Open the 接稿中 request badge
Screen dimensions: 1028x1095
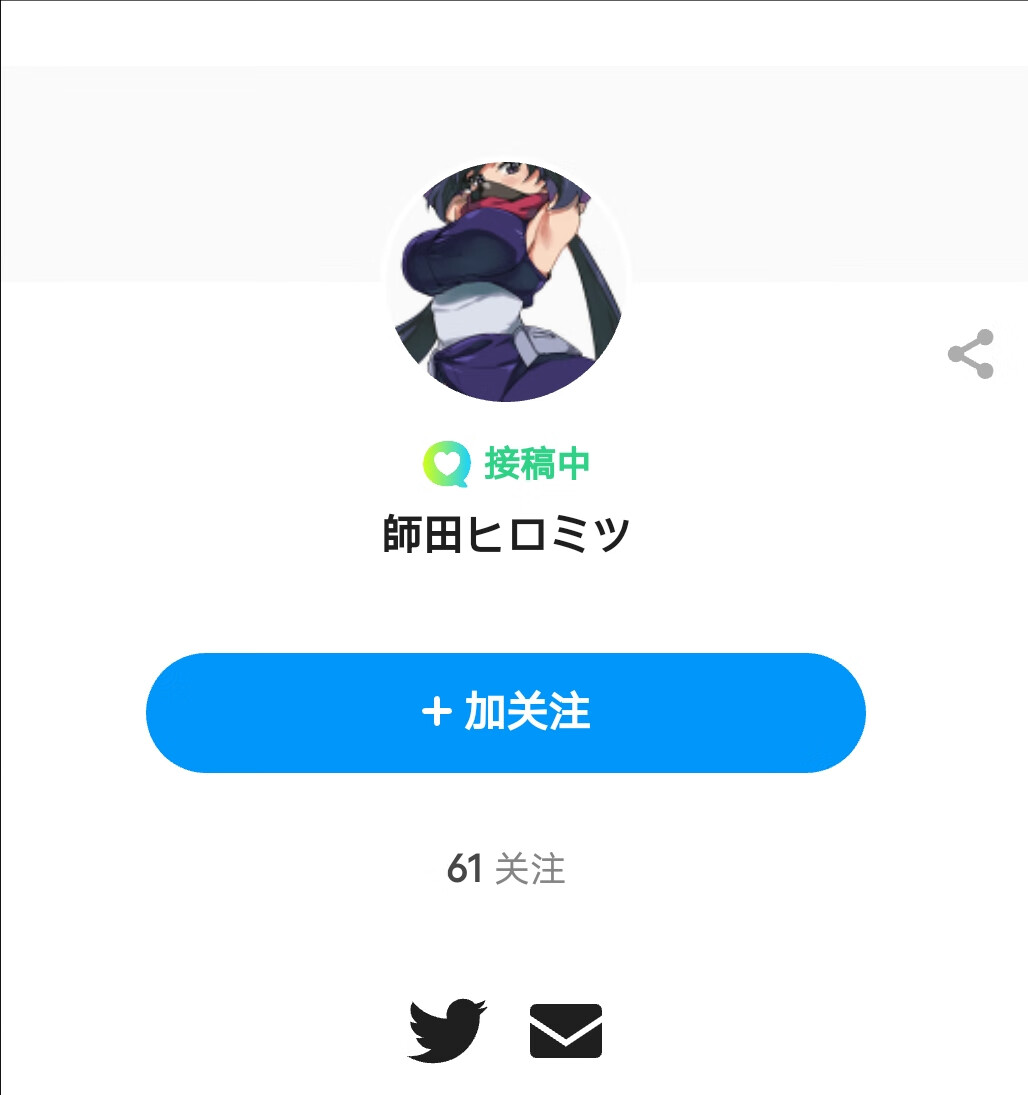[x=507, y=464]
